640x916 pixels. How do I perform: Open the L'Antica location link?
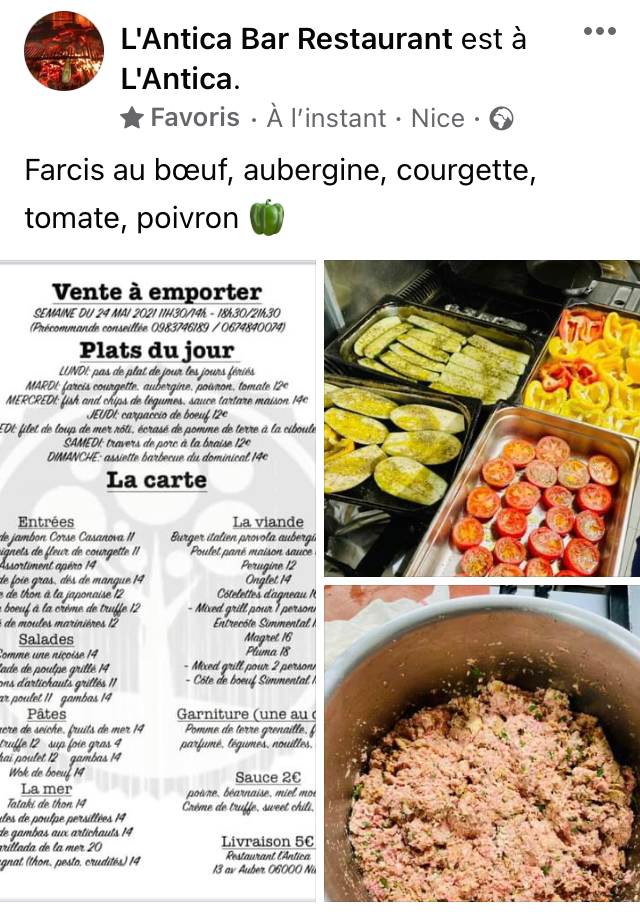click(x=176, y=77)
